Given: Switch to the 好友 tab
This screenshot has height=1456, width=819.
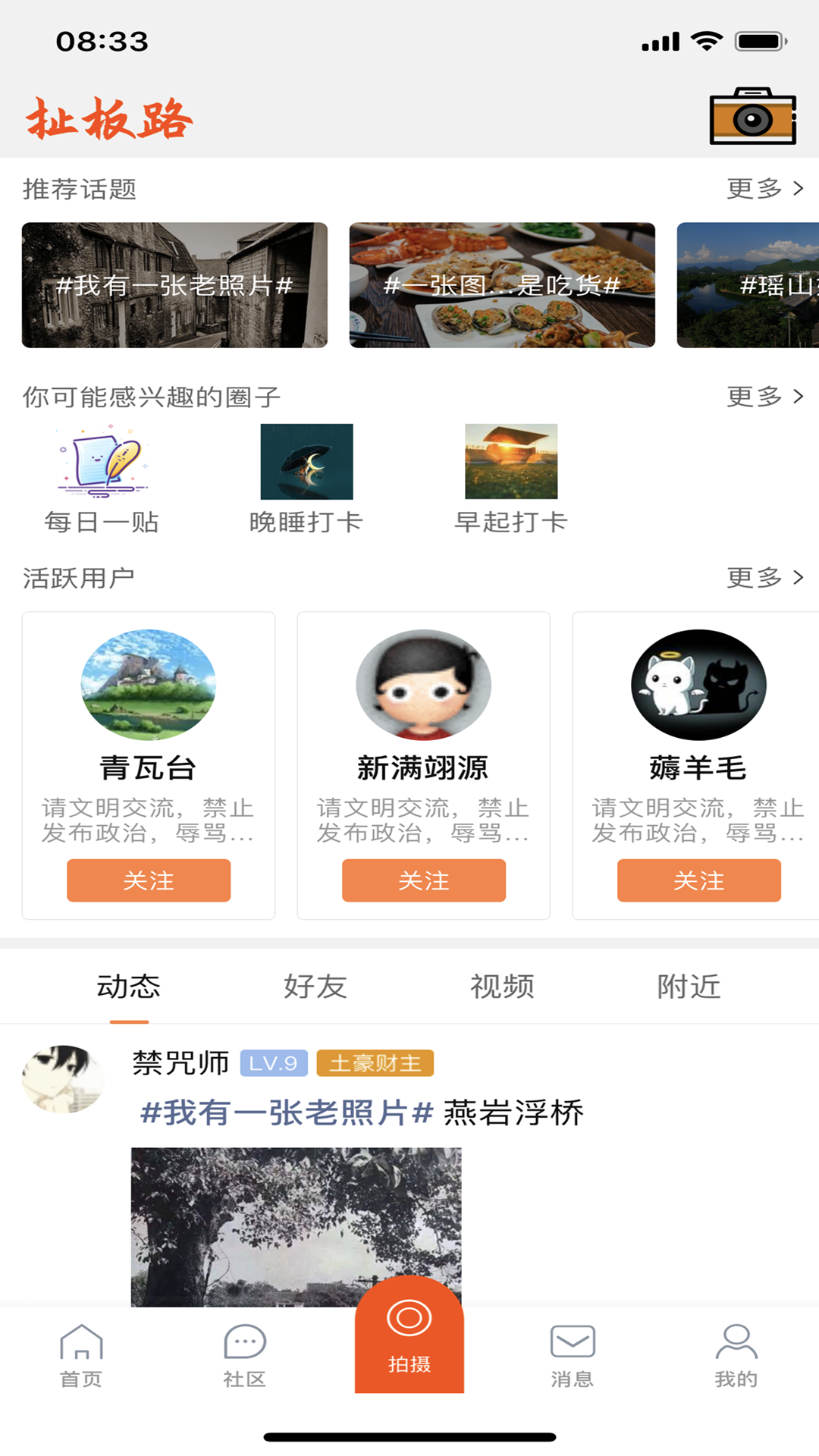Looking at the screenshot, I should 315,986.
